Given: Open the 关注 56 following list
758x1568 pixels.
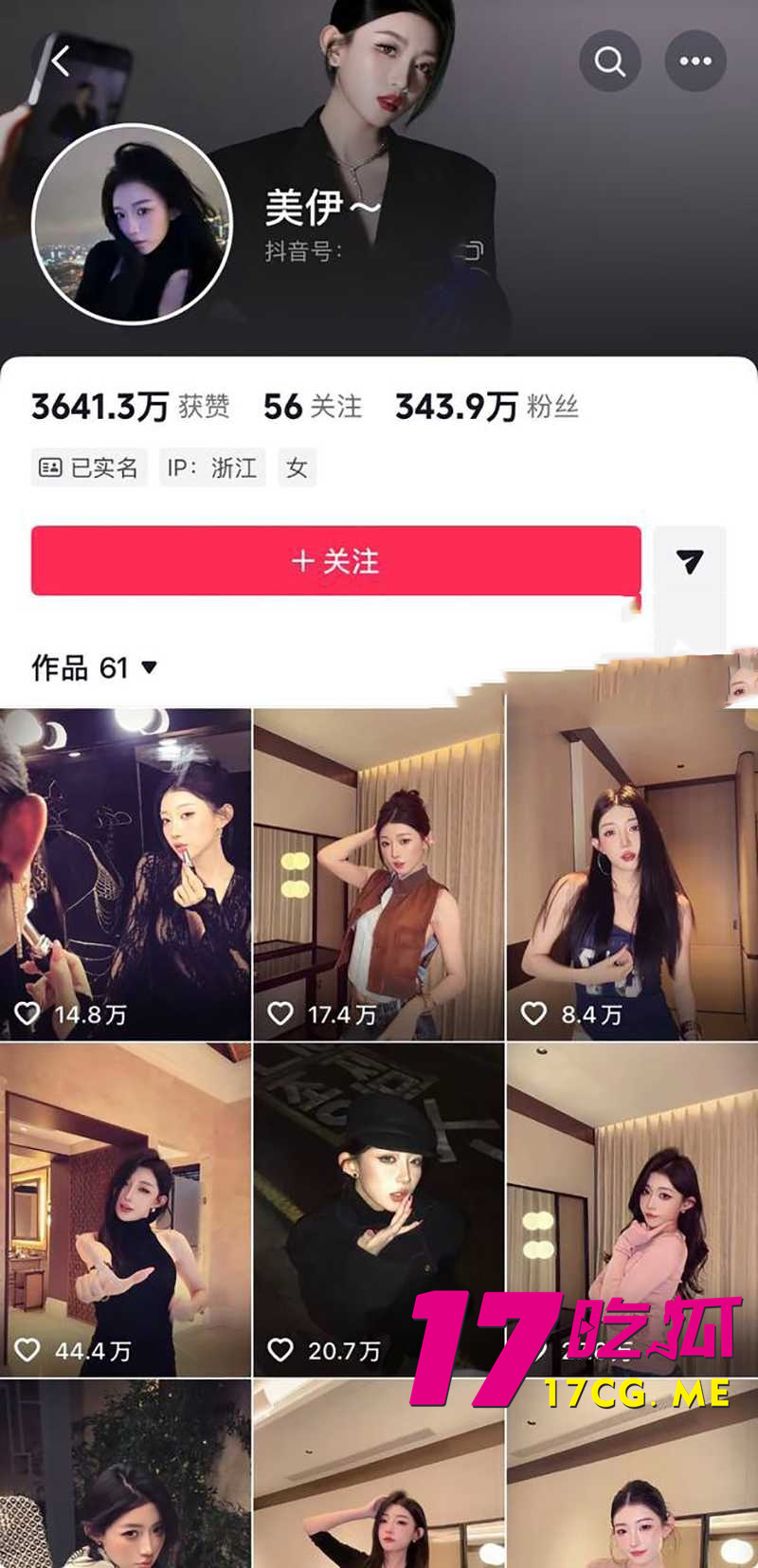Looking at the screenshot, I should click(315, 406).
